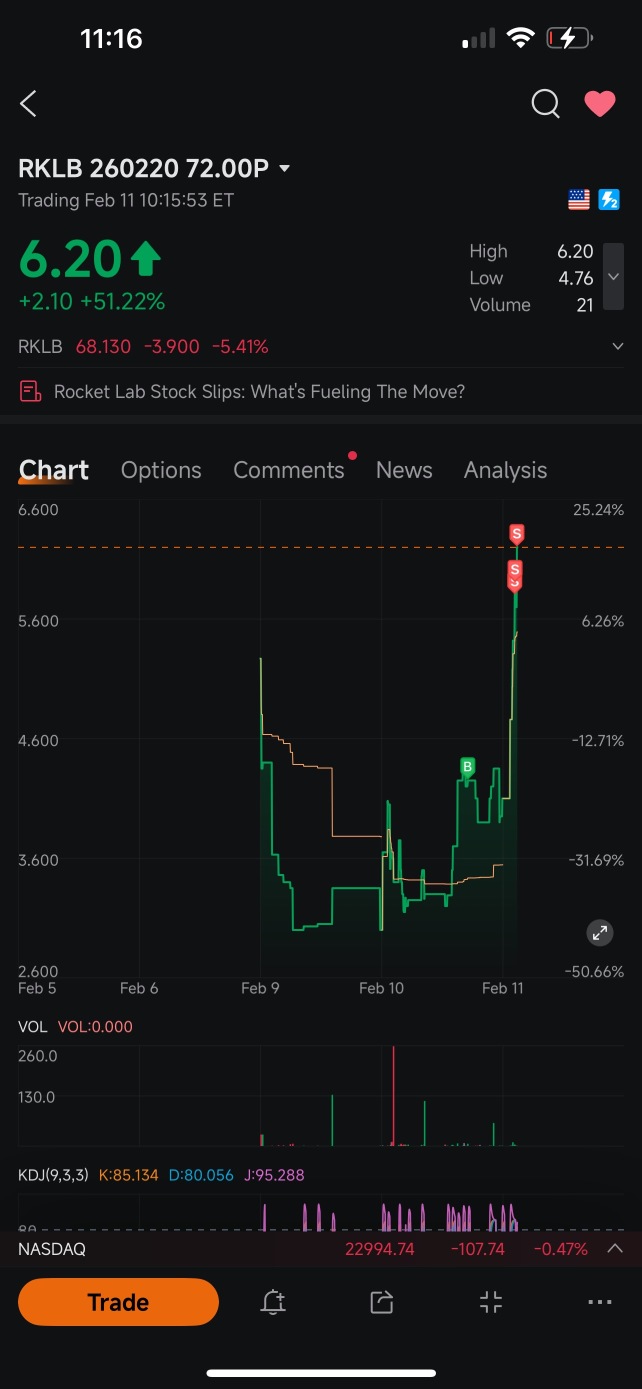642x1389 pixels.
Task: Tap the orange Trade button
Action: pyautogui.click(x=118, y=1302)
